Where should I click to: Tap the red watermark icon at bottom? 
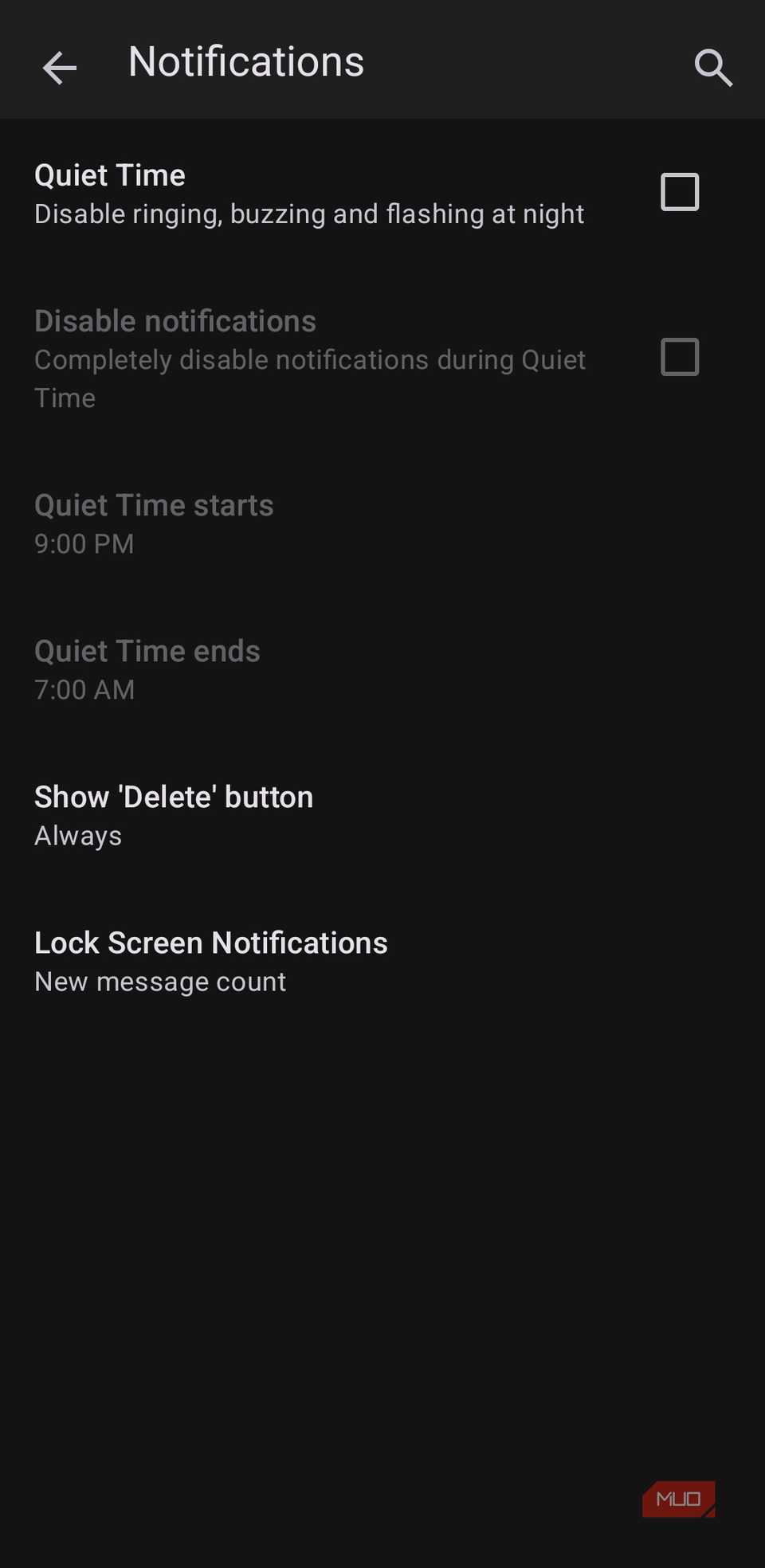pos(678,1499)
